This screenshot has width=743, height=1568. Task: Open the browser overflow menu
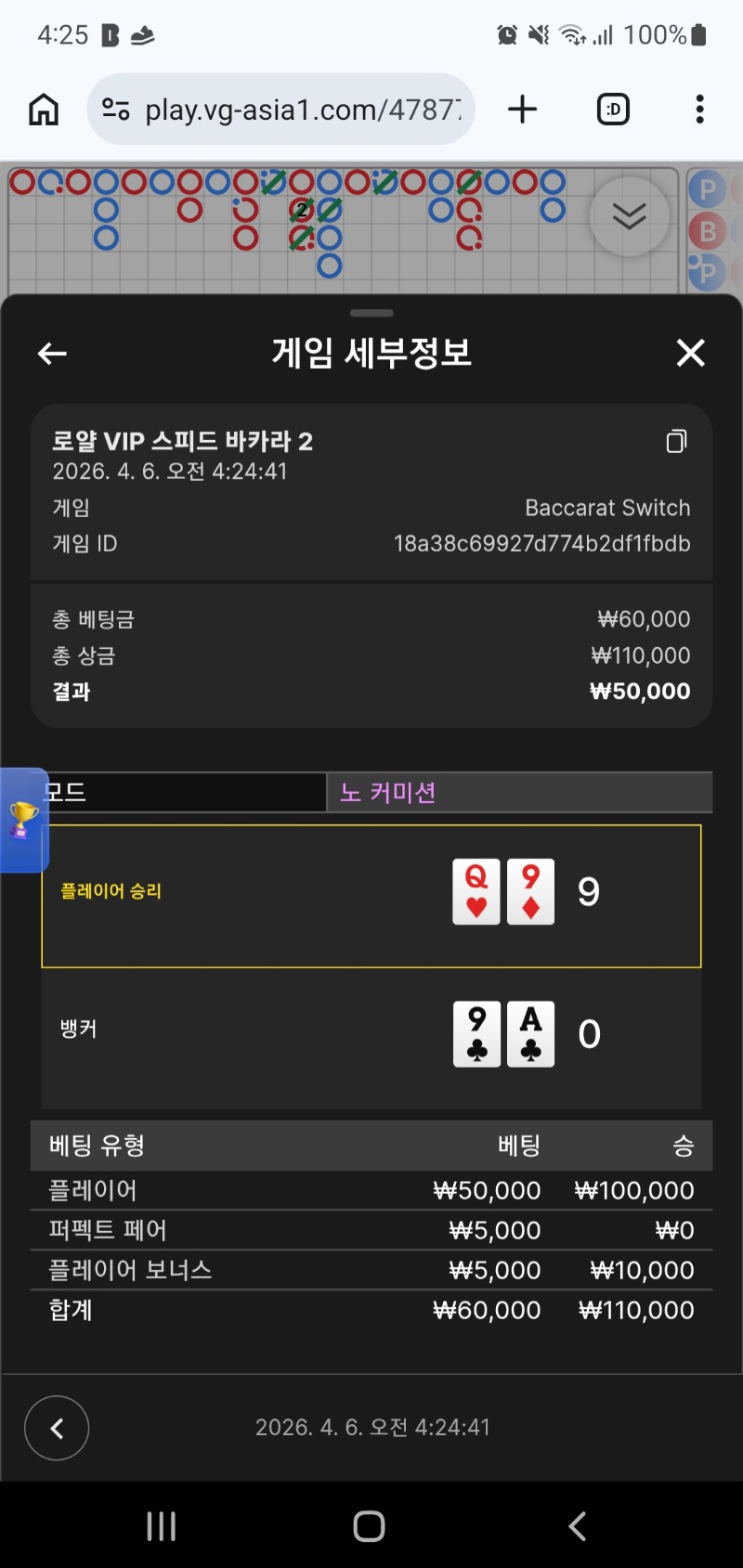tap(699, 110)
